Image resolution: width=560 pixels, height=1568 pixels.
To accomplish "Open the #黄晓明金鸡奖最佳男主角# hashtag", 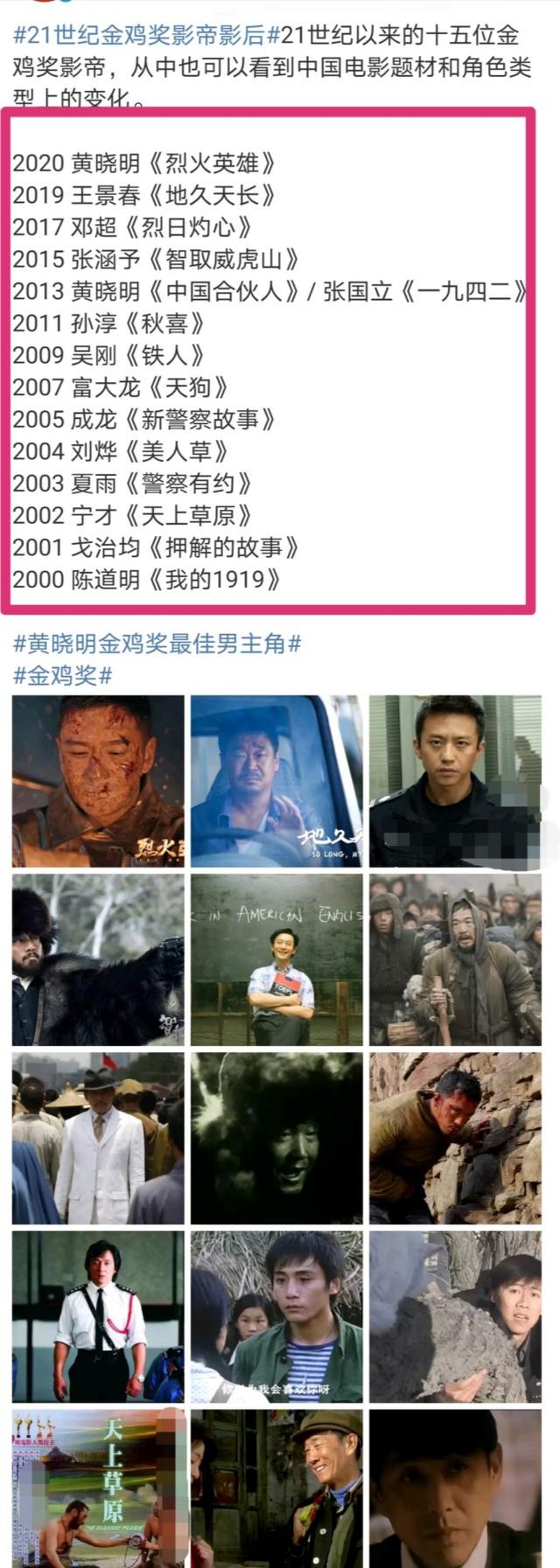I will click(x=157, y=644).
